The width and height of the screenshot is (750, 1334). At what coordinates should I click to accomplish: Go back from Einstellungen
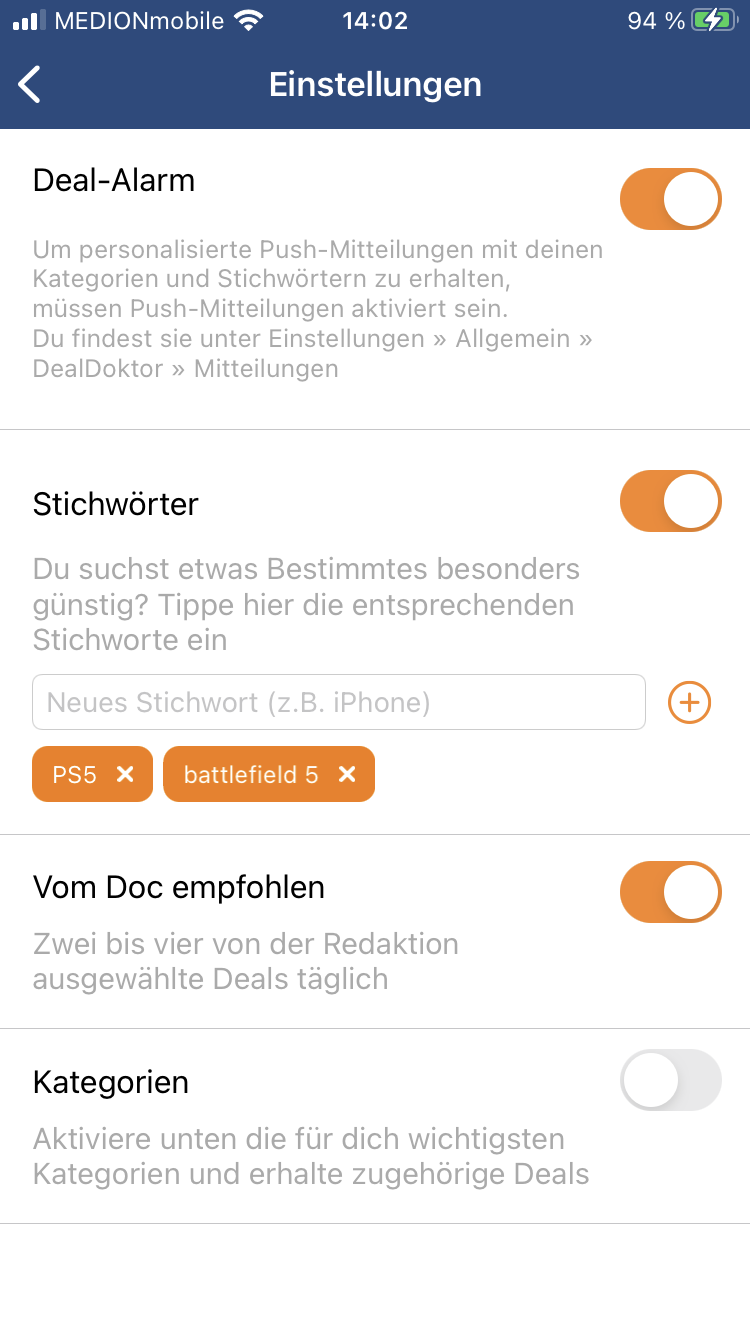[30, 85]
